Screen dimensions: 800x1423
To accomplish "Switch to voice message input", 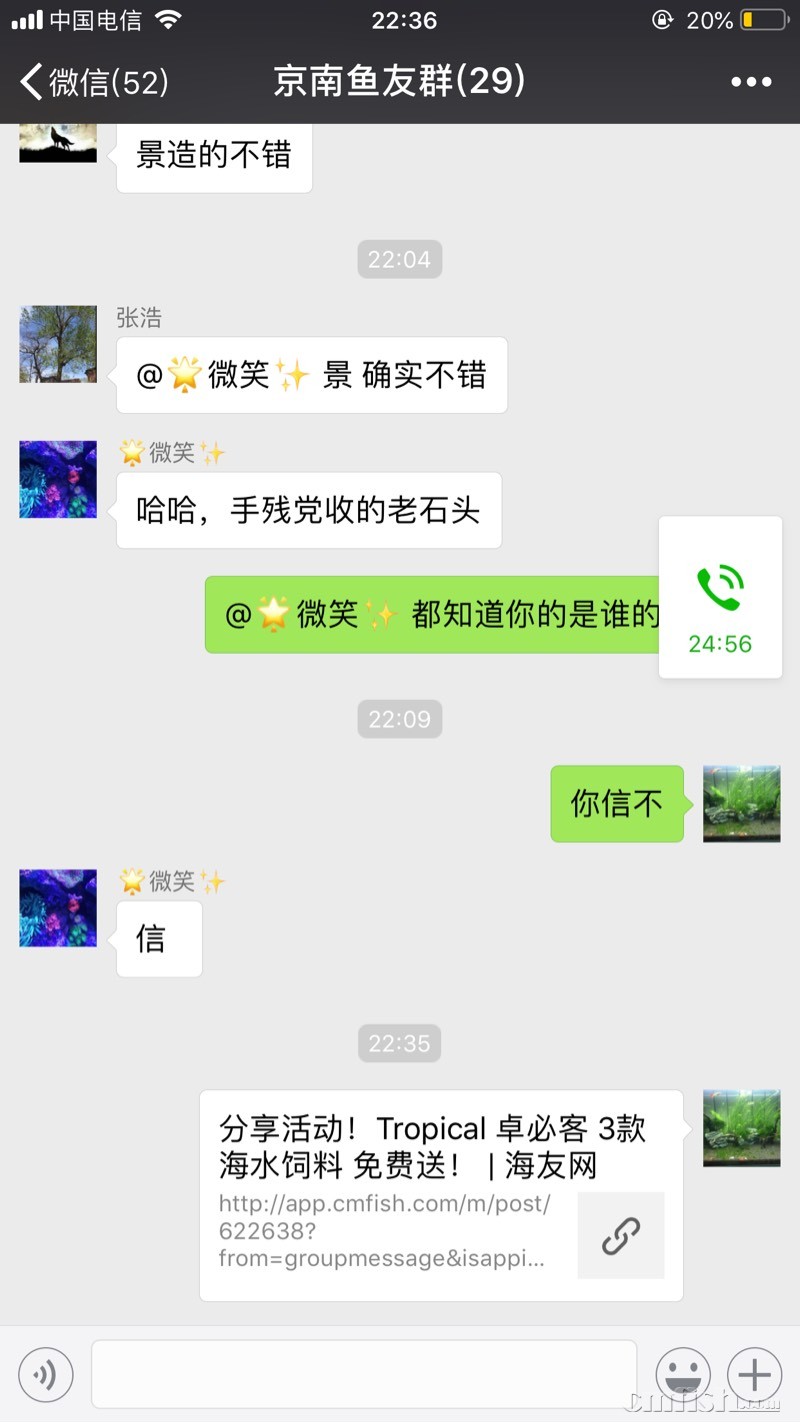I will click(46, 1375).
